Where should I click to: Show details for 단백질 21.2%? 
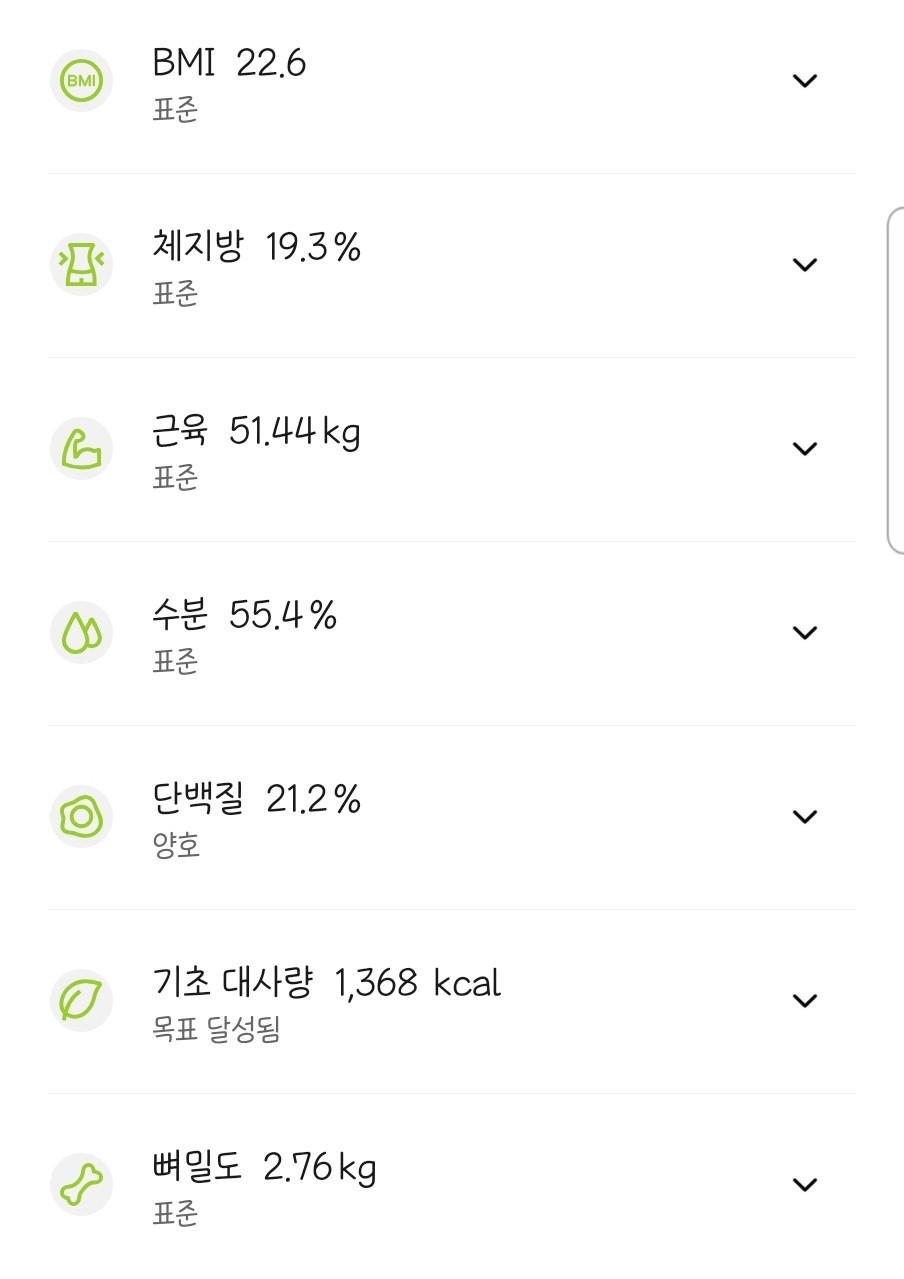point(805,817)
